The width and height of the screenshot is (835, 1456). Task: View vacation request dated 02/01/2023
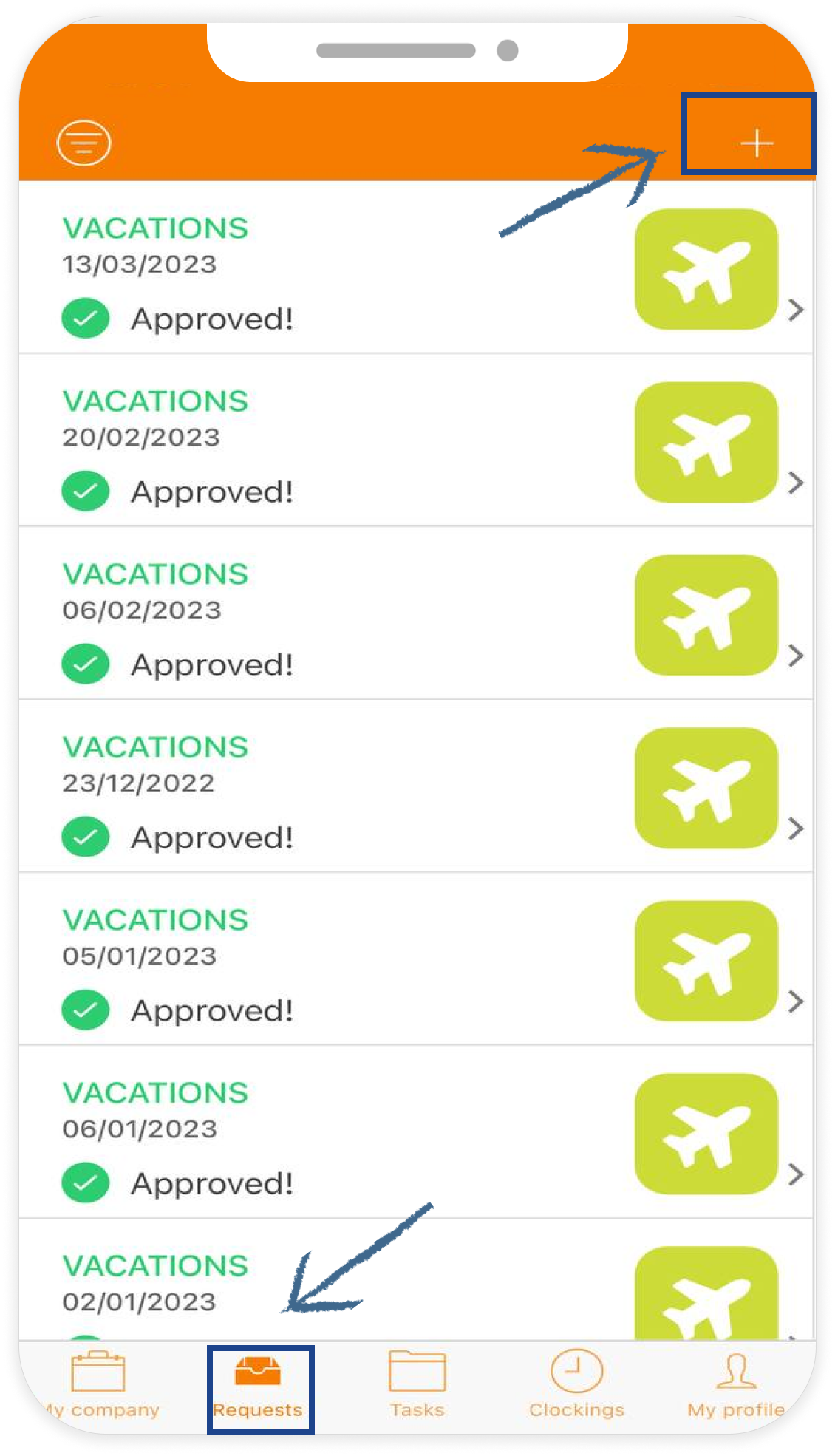pos(414,1287)
